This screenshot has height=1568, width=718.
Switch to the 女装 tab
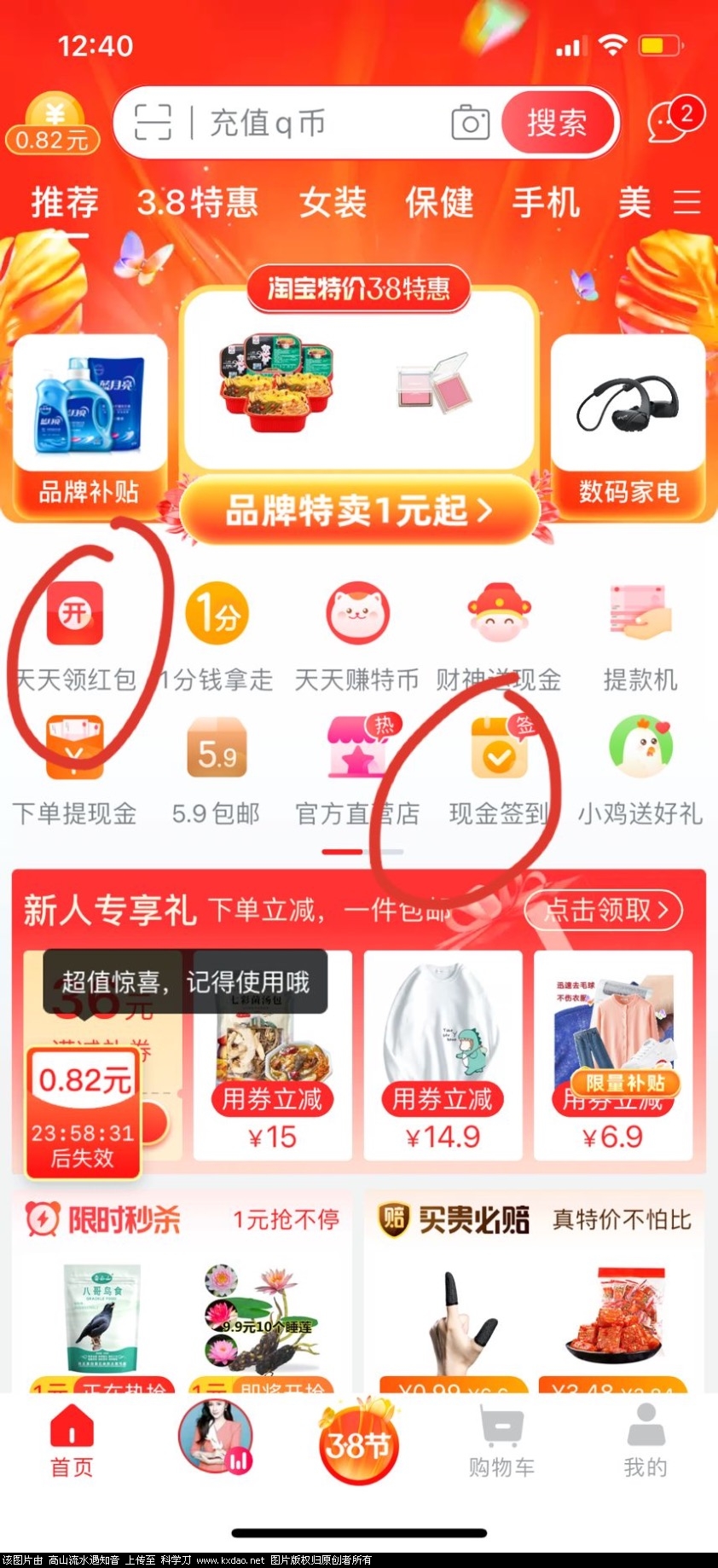coord(333,203)
